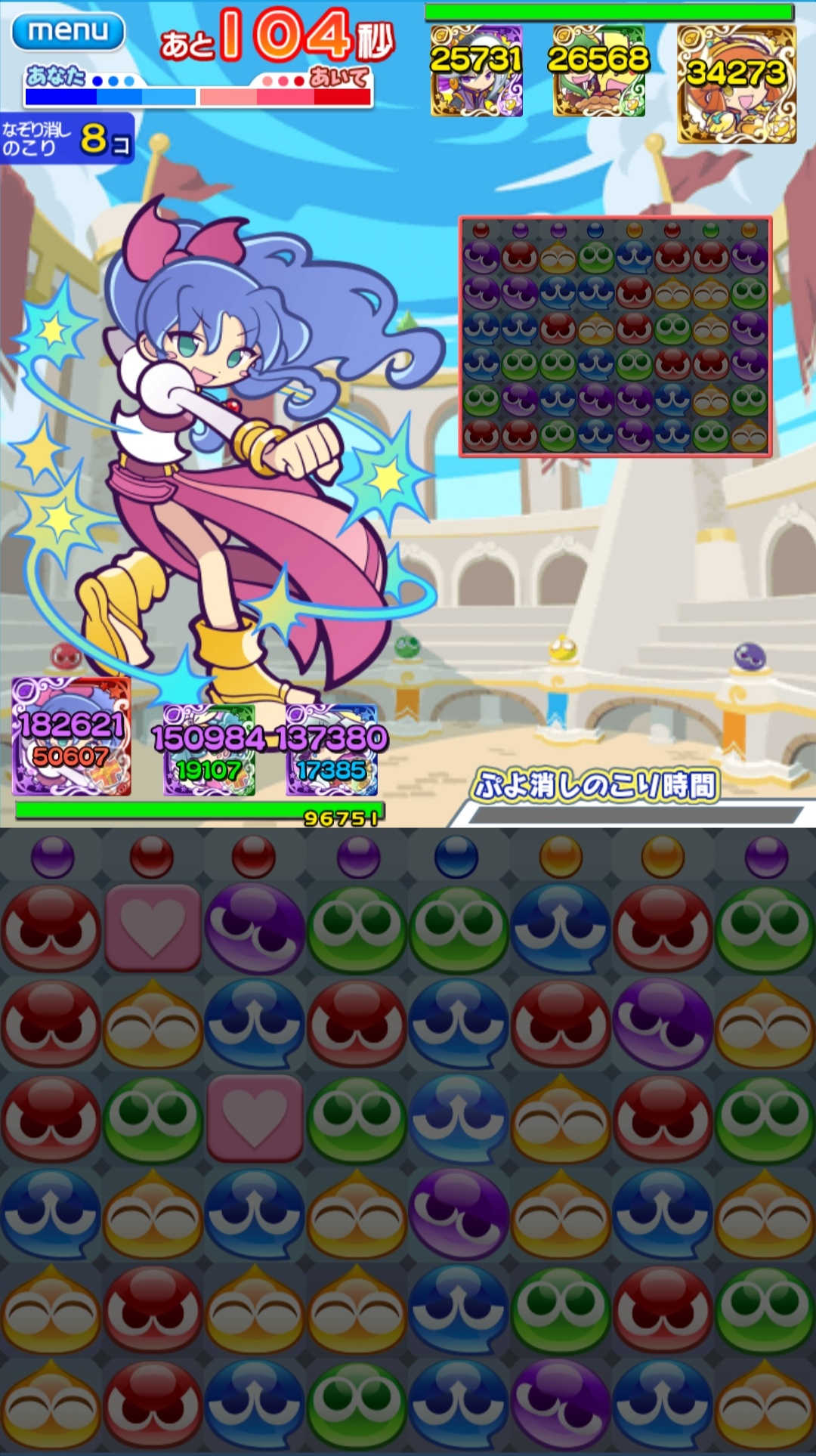Open the menu button

68,32
